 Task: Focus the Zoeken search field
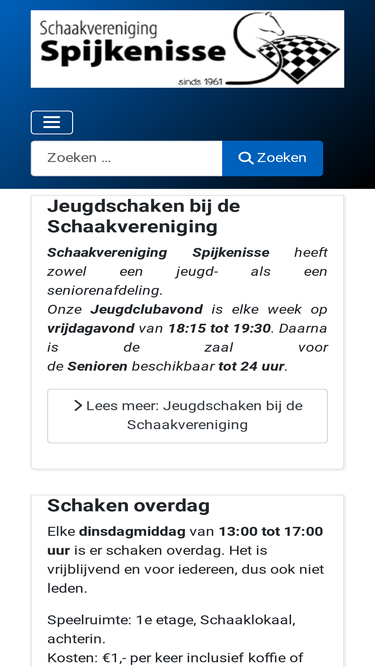pos(126,158)
